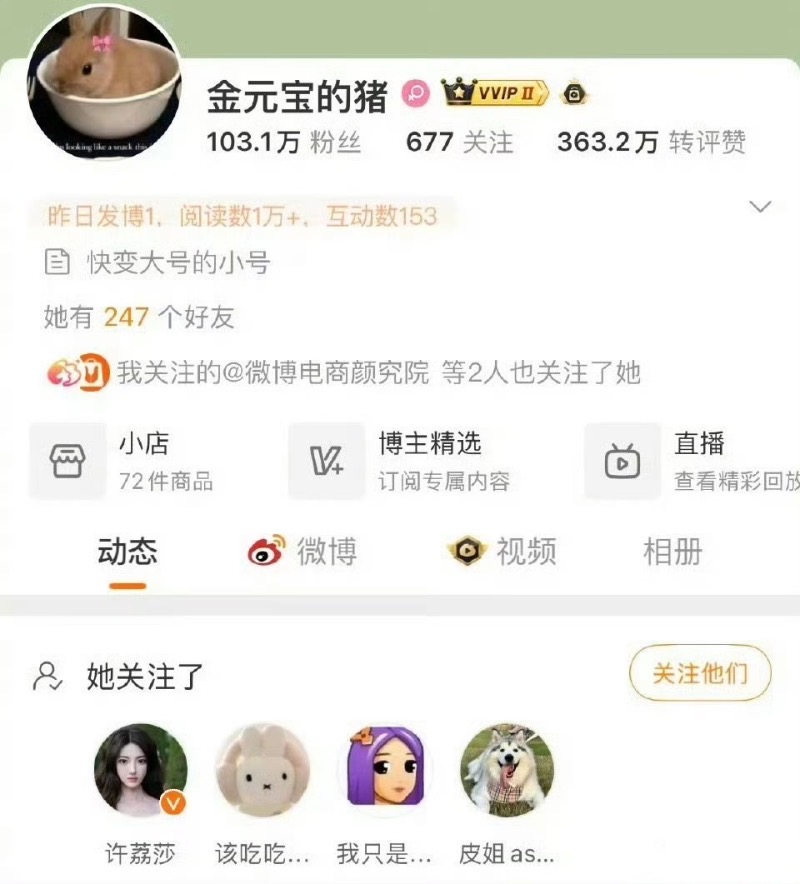View the 677 following list
Image resolution: width=800 pixels, height=884 pixels.
pos(459,142)
